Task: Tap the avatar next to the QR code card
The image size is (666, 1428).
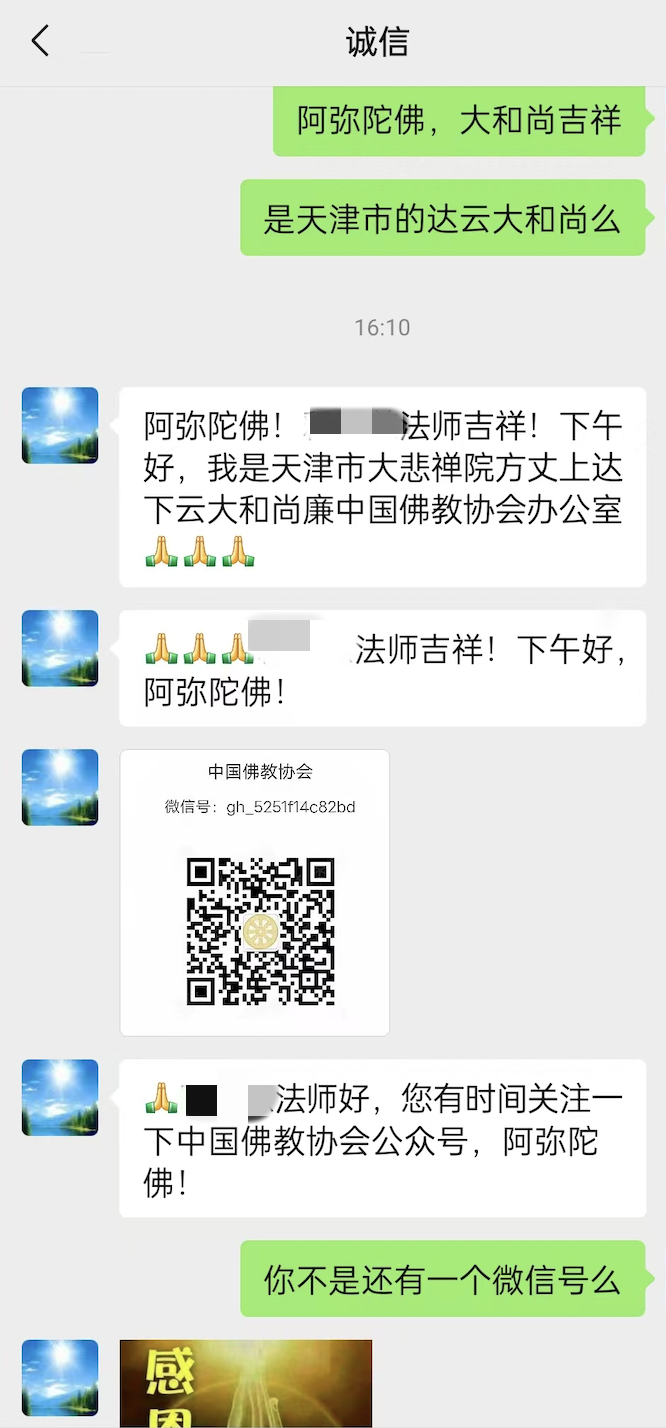Action: click(x=60, y=788)
